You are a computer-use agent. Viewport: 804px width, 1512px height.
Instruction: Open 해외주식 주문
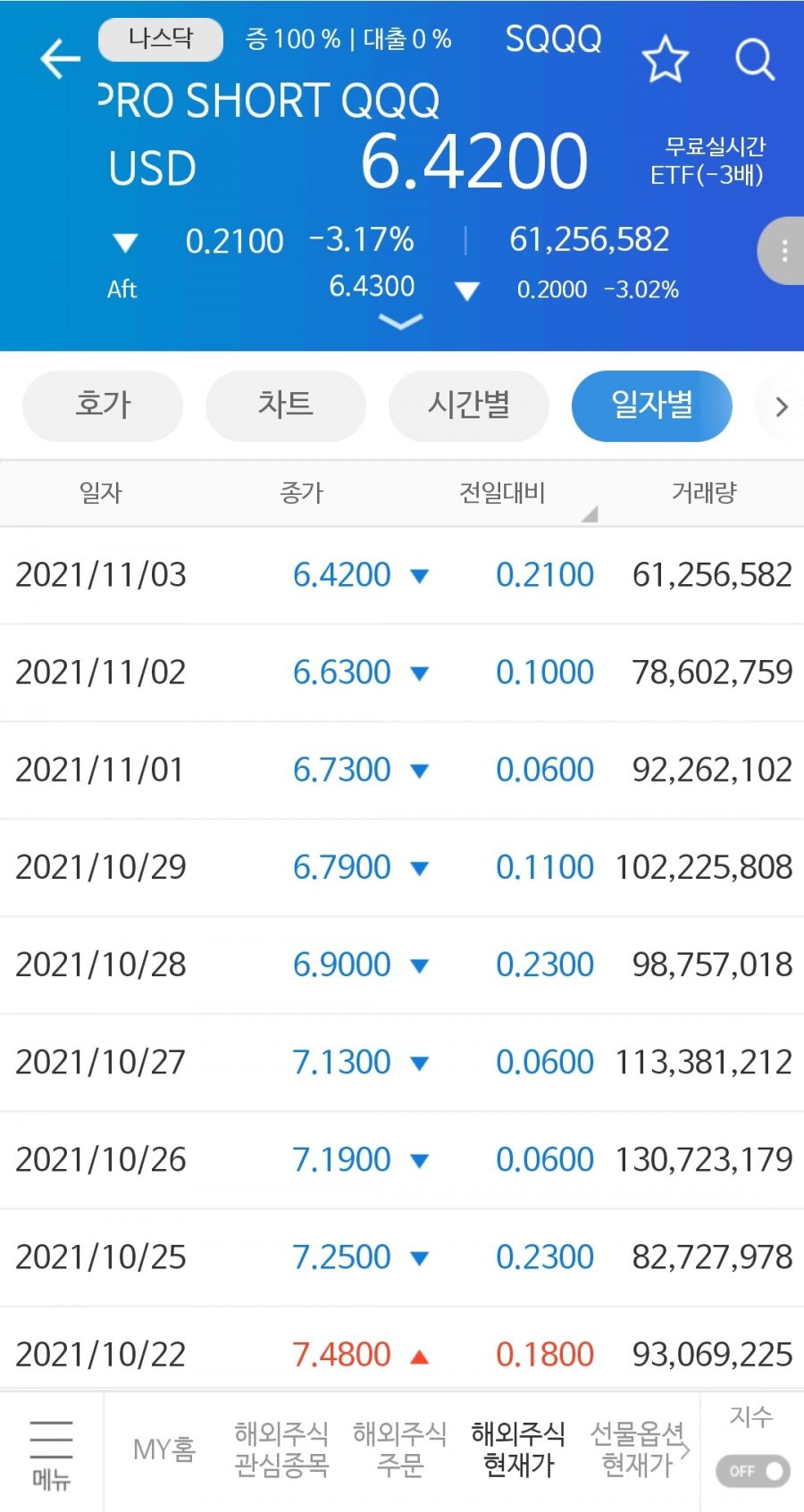coord(399,1449)
